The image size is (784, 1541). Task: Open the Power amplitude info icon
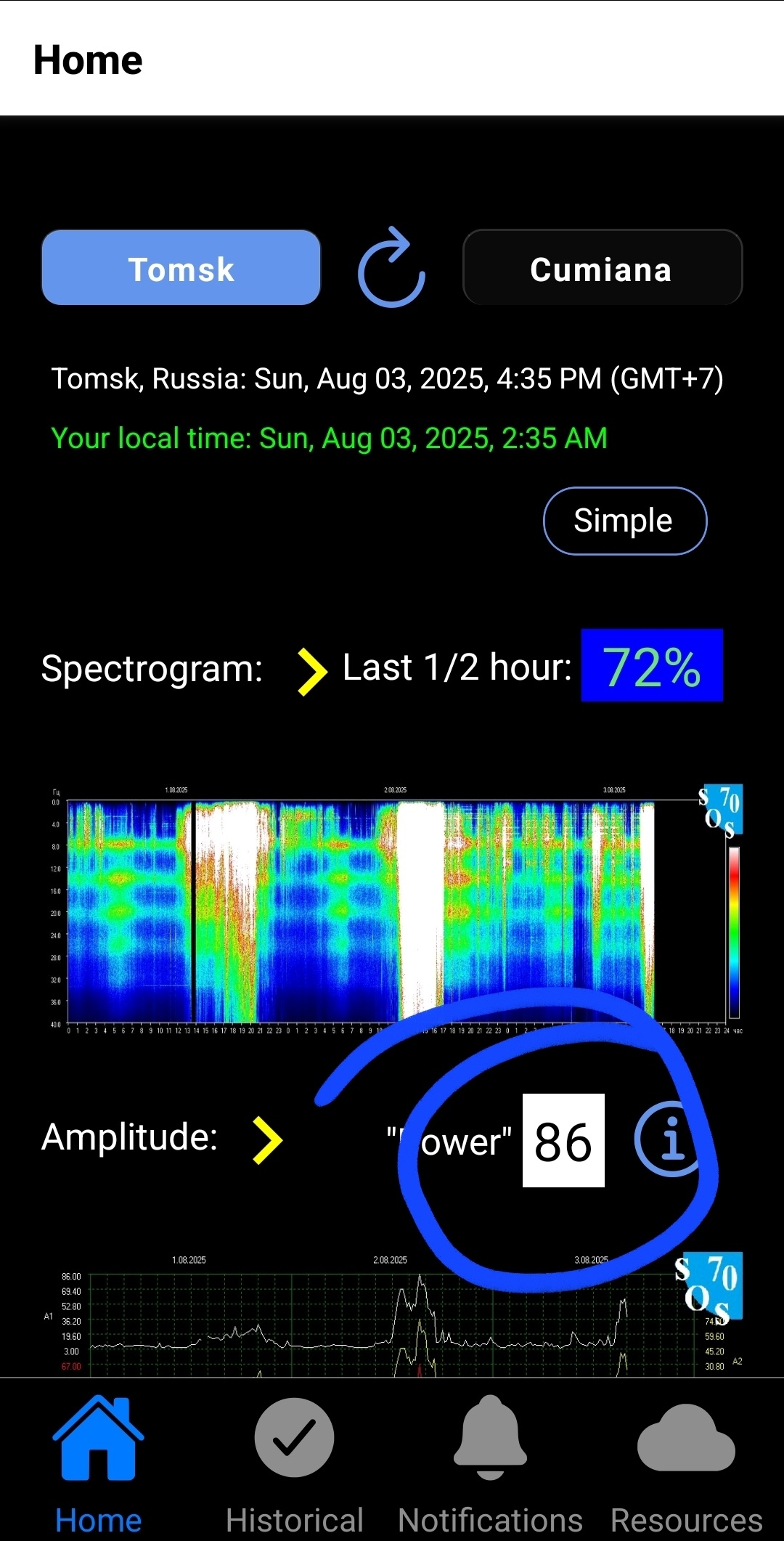pos(669,1140)
